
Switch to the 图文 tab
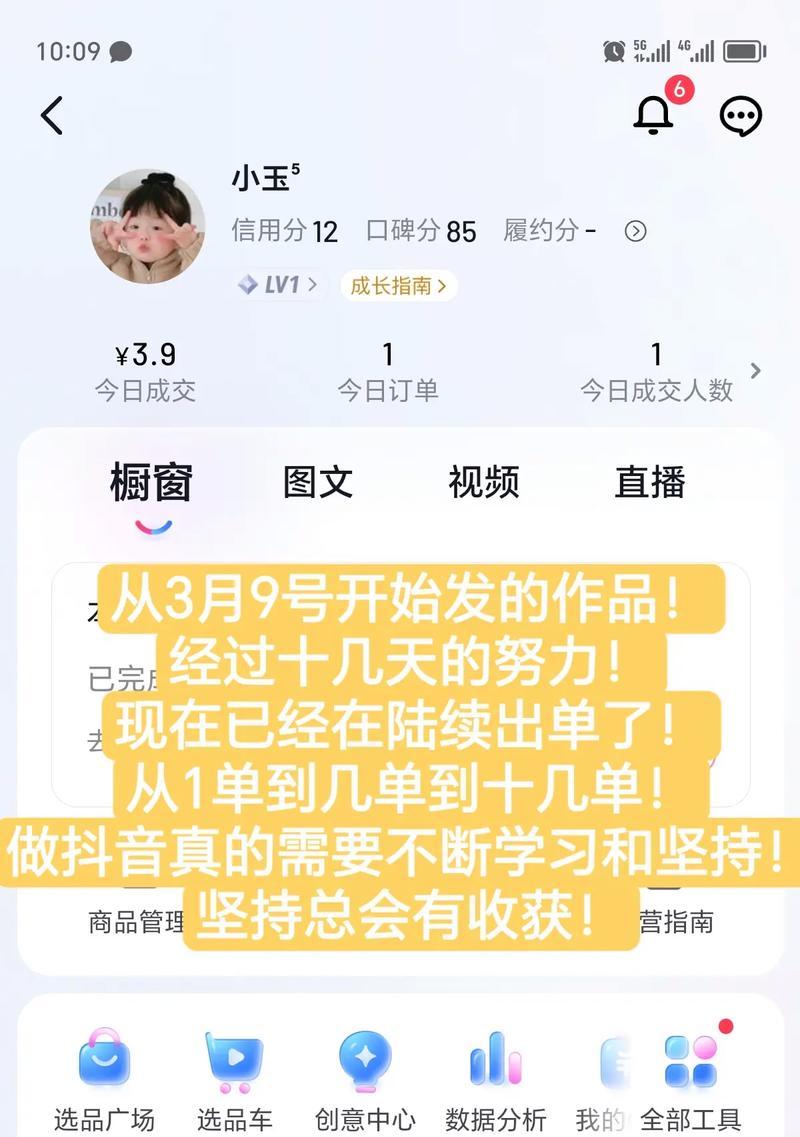click(x=318, y=482)
